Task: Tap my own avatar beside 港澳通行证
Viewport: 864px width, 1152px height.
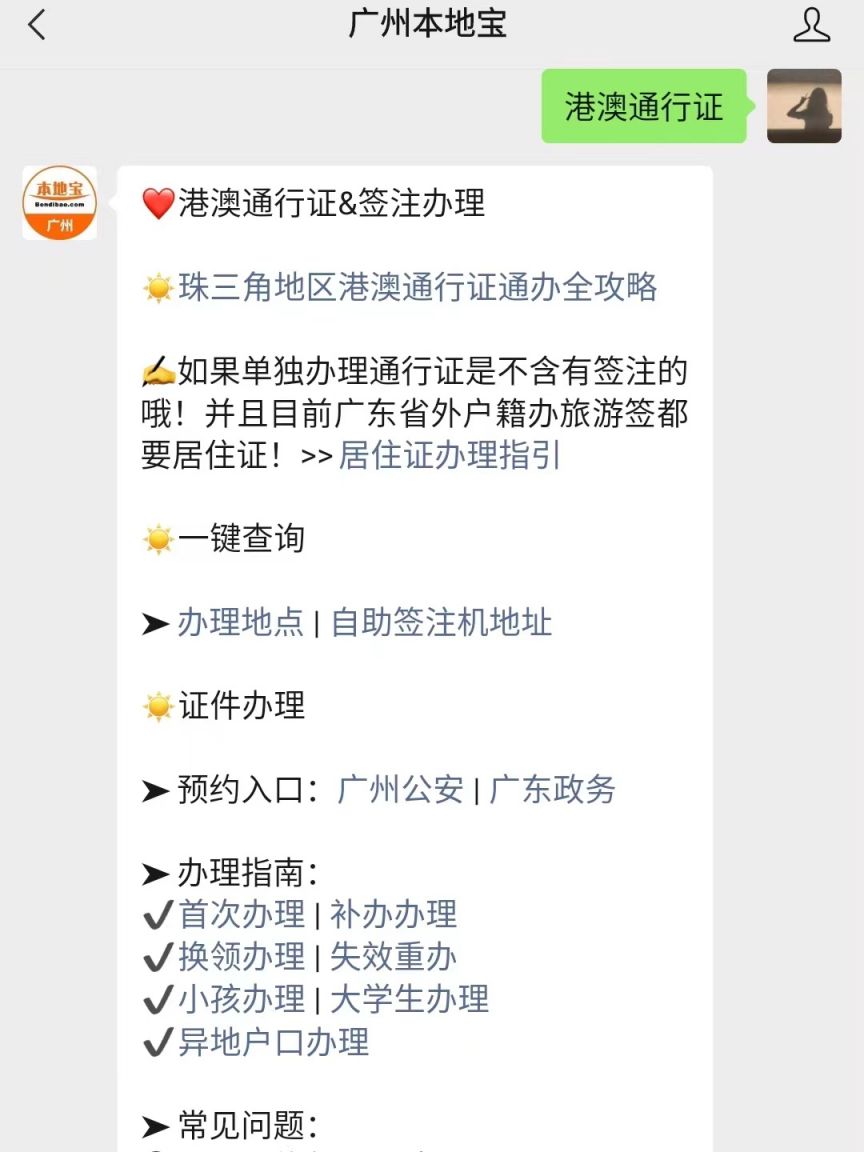Action: (x=804, y=106)
